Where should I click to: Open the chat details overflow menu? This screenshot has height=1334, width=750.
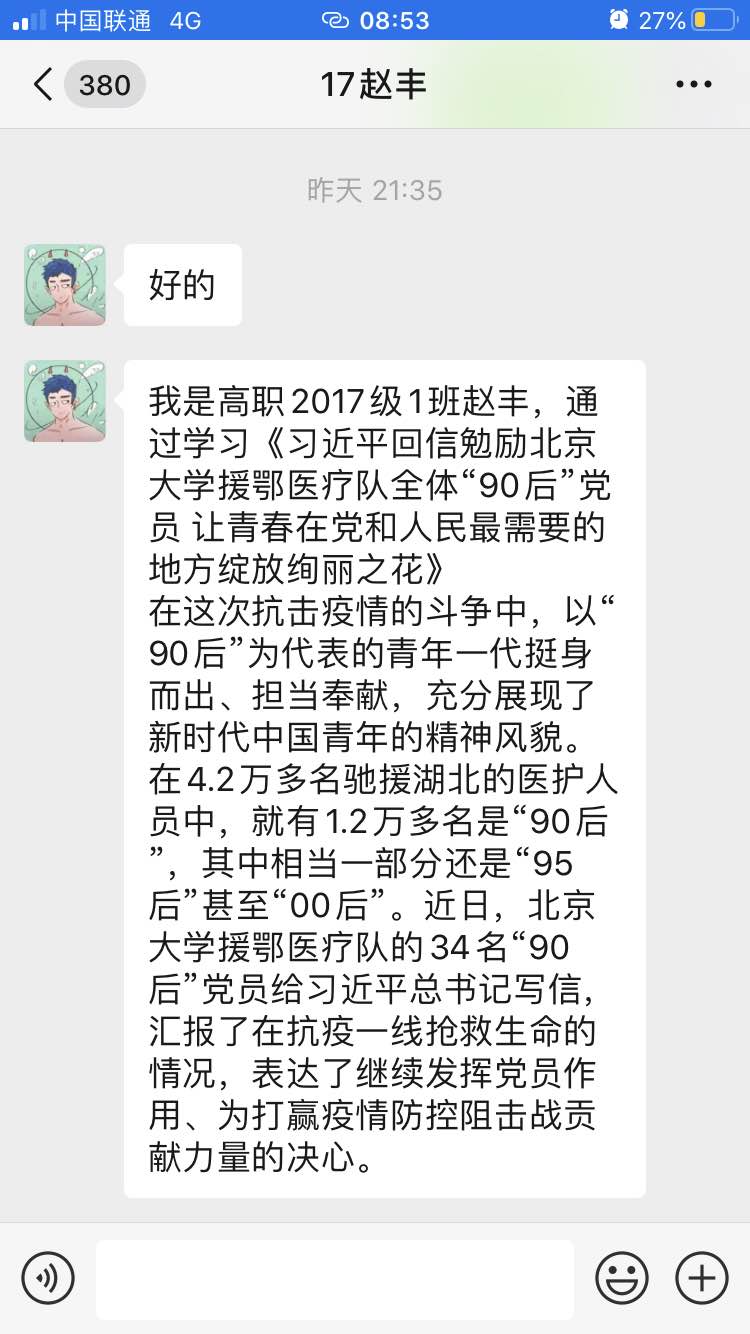point(693,85)
